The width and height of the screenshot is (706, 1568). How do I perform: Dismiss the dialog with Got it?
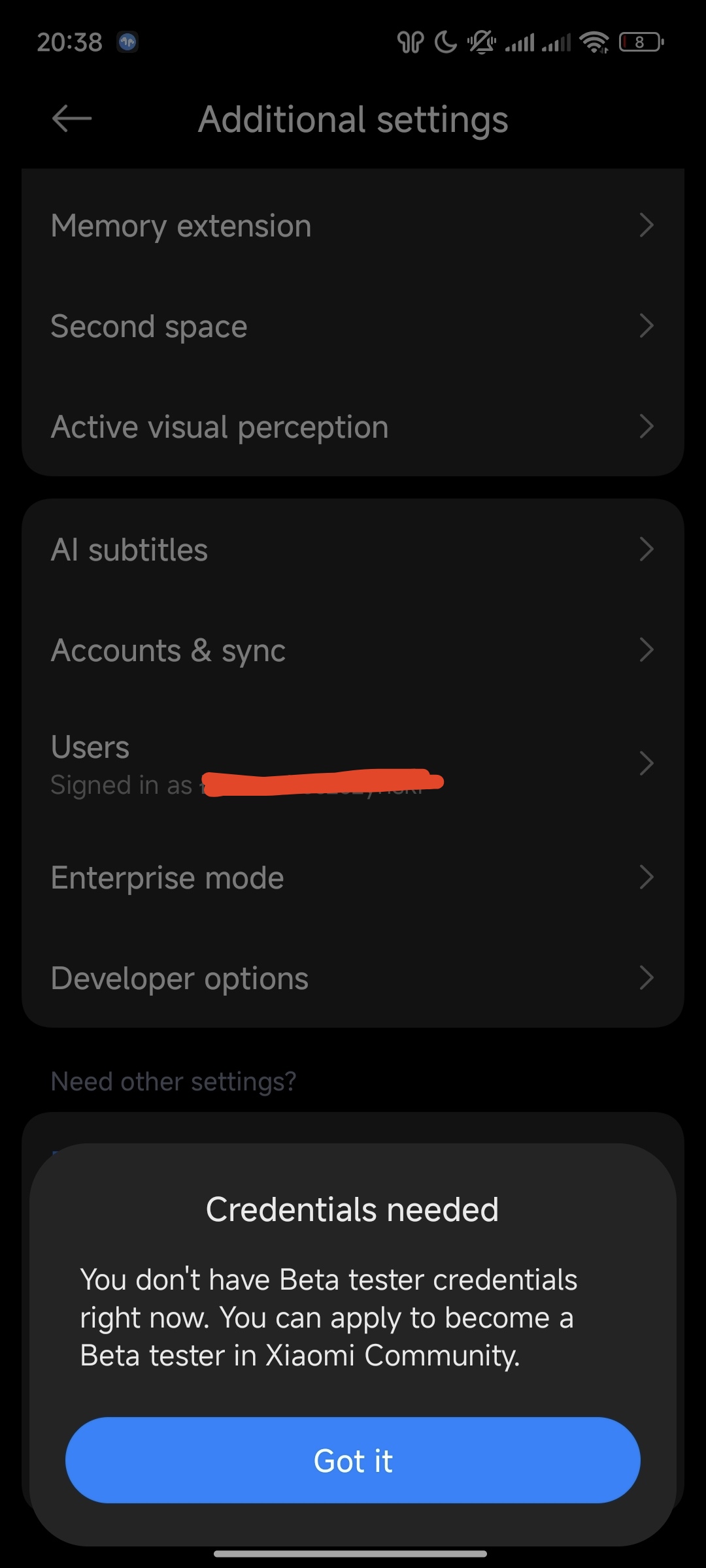(353, 1460)
